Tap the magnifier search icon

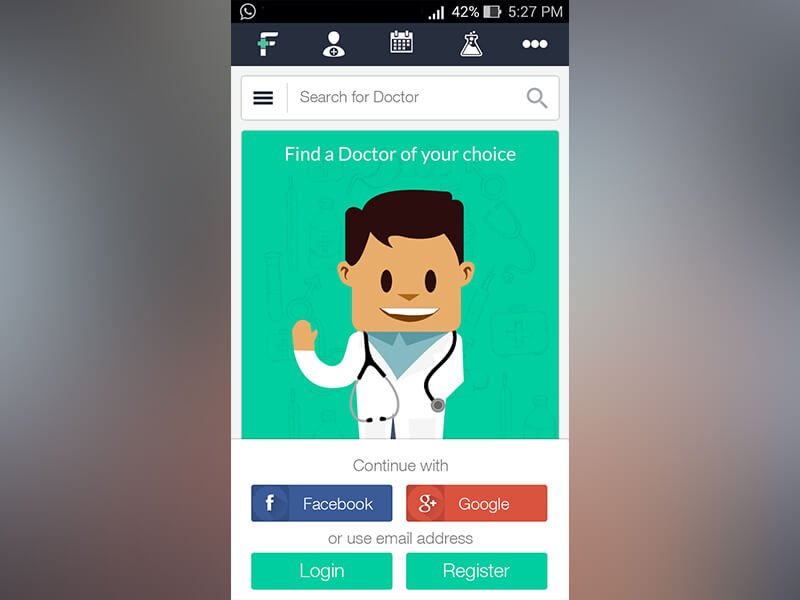[x=537, y=98]
